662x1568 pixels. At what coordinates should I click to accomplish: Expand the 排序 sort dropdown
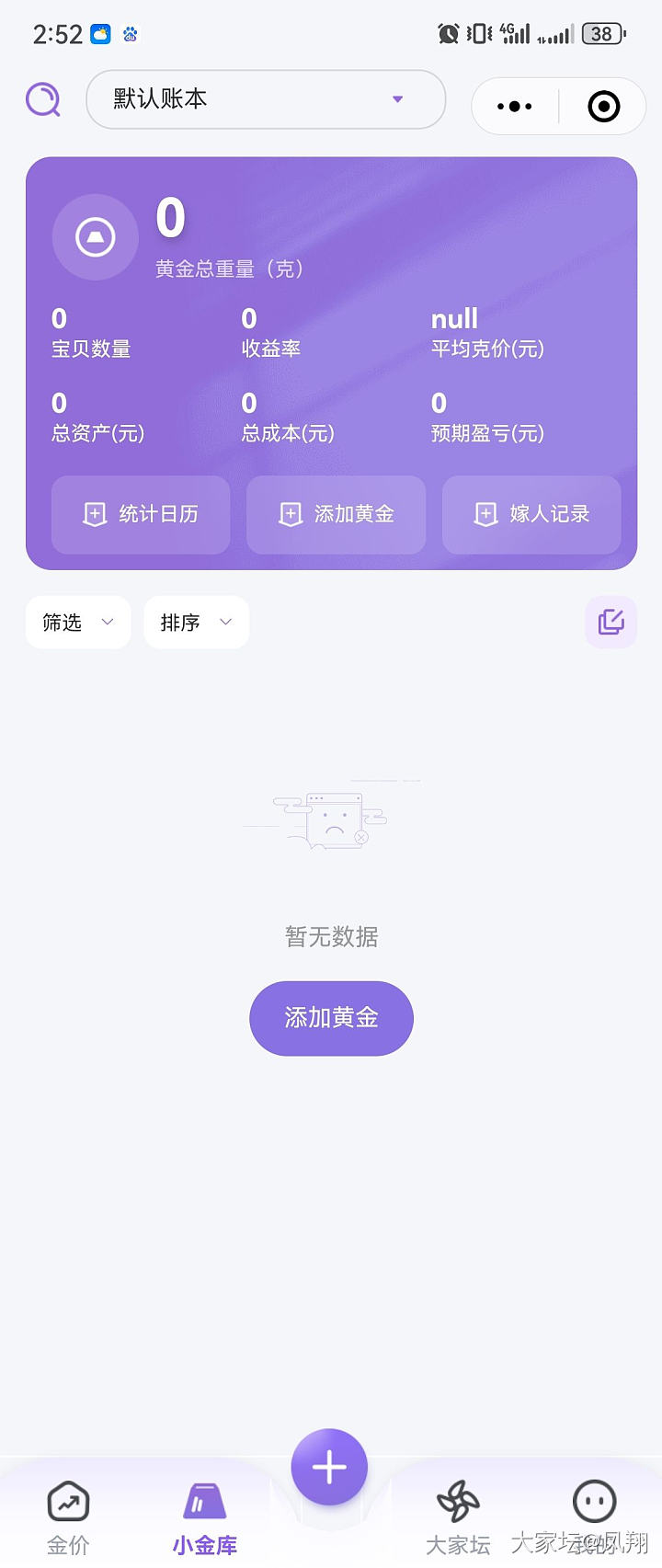[x=196, y=623]
